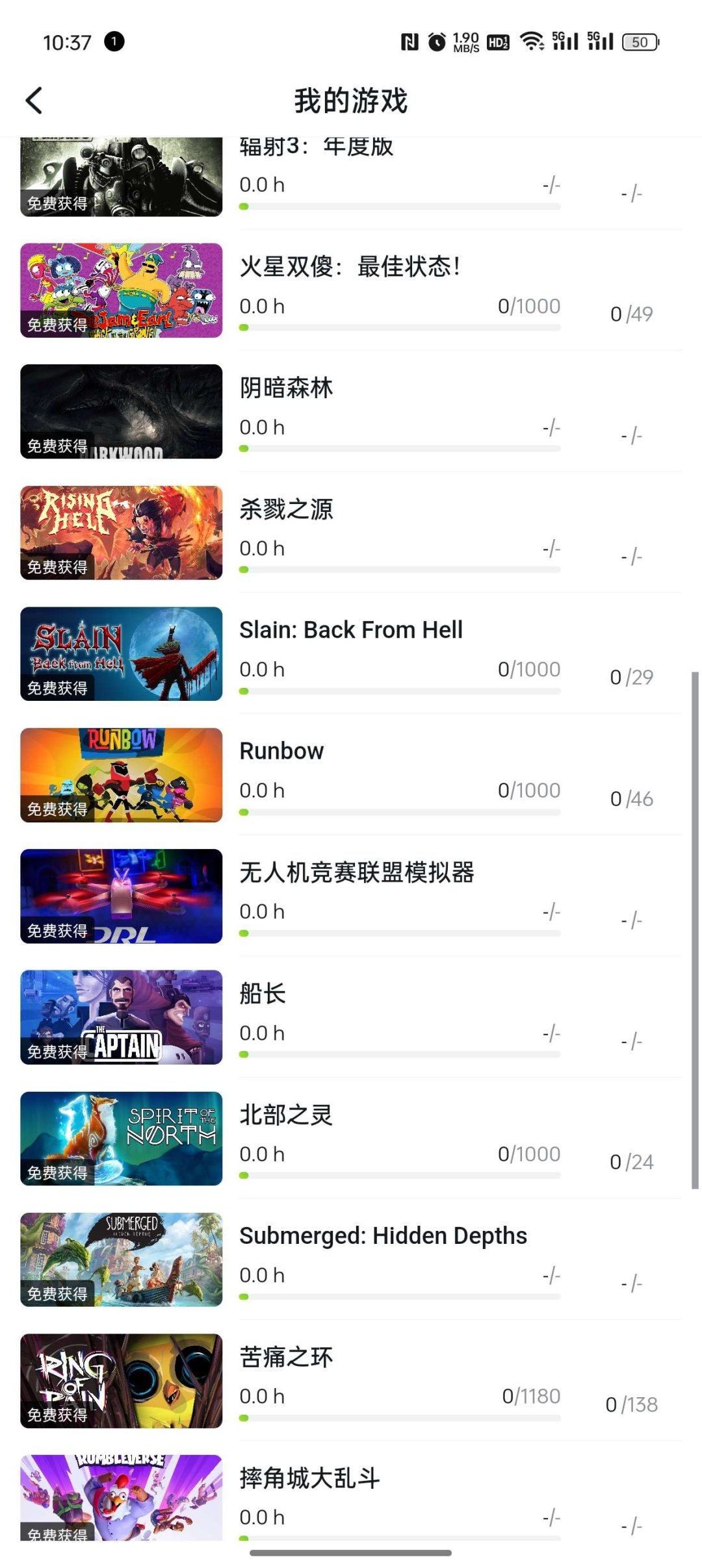Viewport: 702px width, 1568px height.
Task: Tap the alarm clock status icon
Action: click(435, 40)
